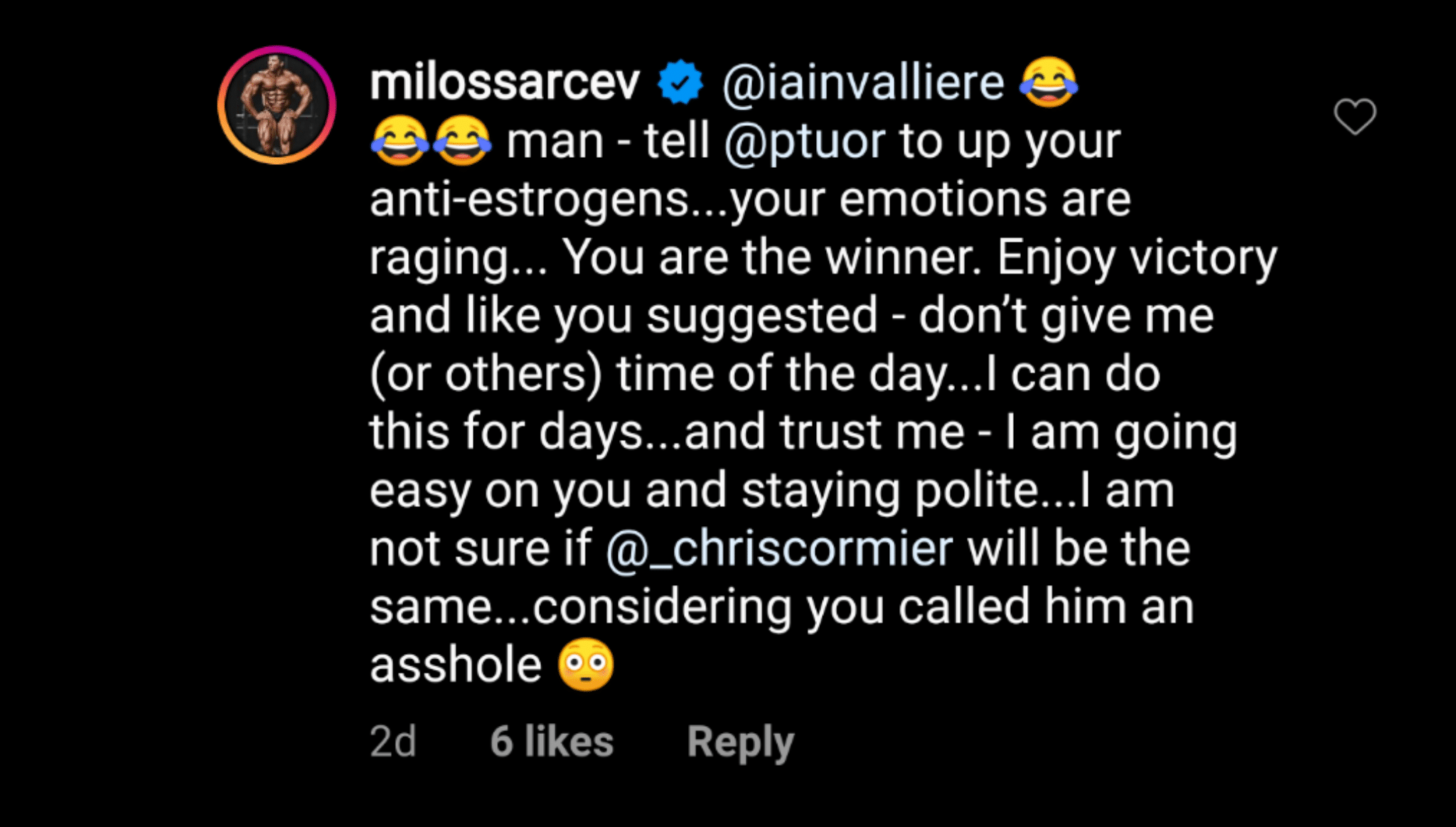
Task: Open the @_chriscormier mention
Action: pos(779,549)
